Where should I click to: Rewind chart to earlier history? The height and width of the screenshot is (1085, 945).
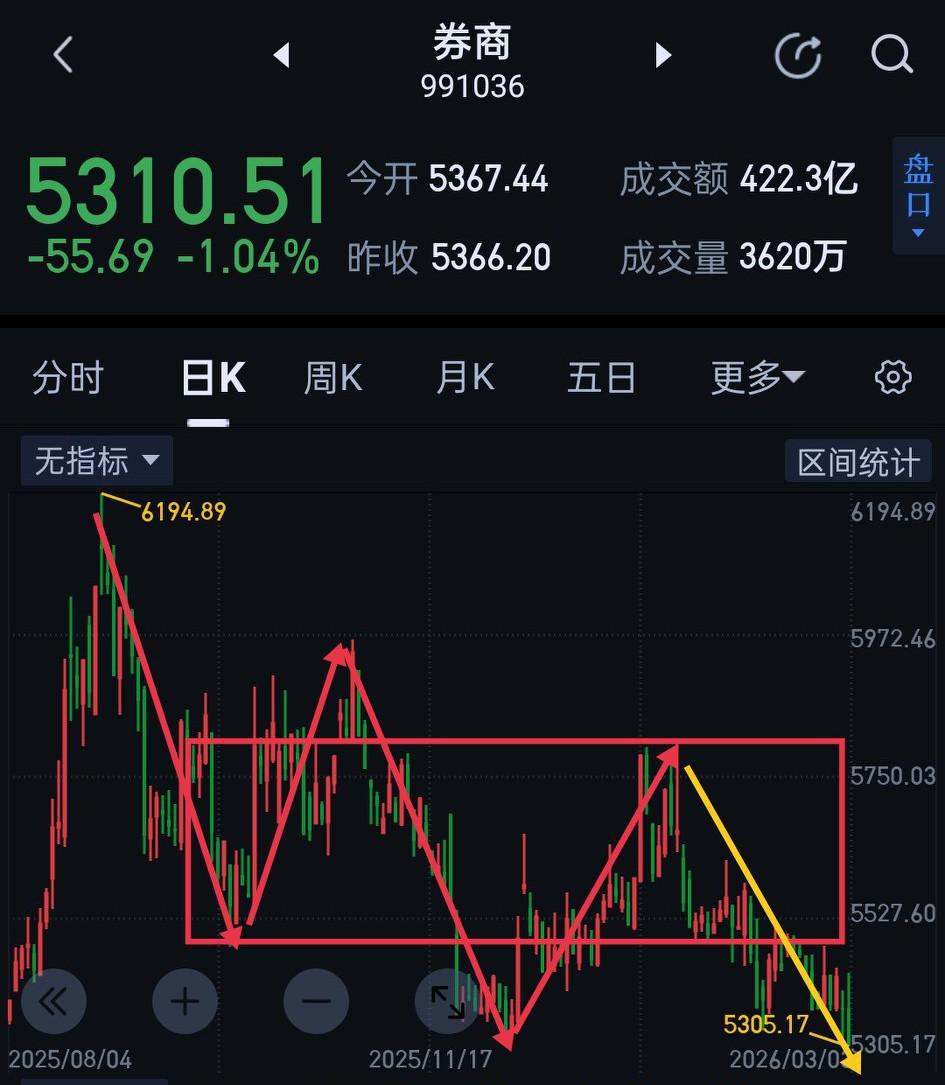[x=53, y=1001]
